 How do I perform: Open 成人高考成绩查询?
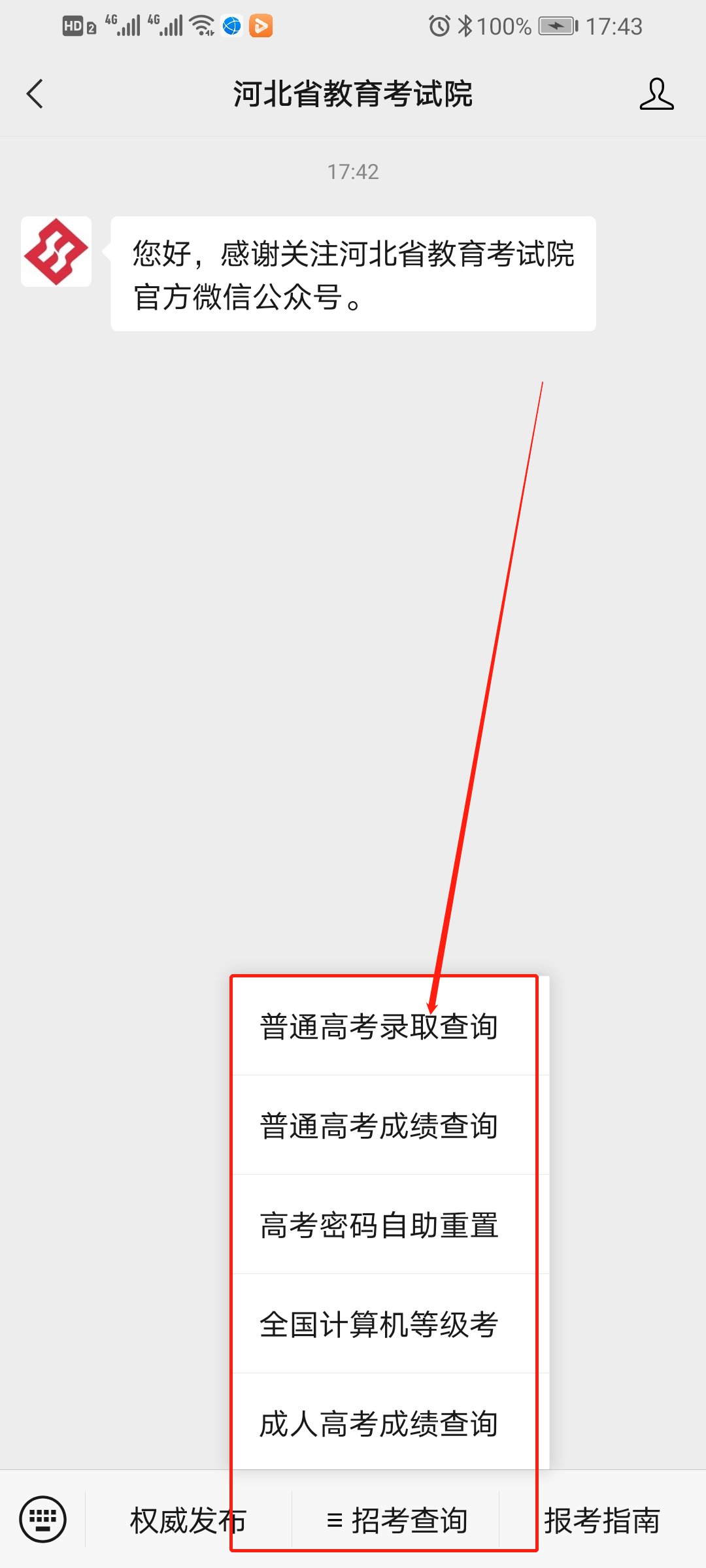[379, 1424]
